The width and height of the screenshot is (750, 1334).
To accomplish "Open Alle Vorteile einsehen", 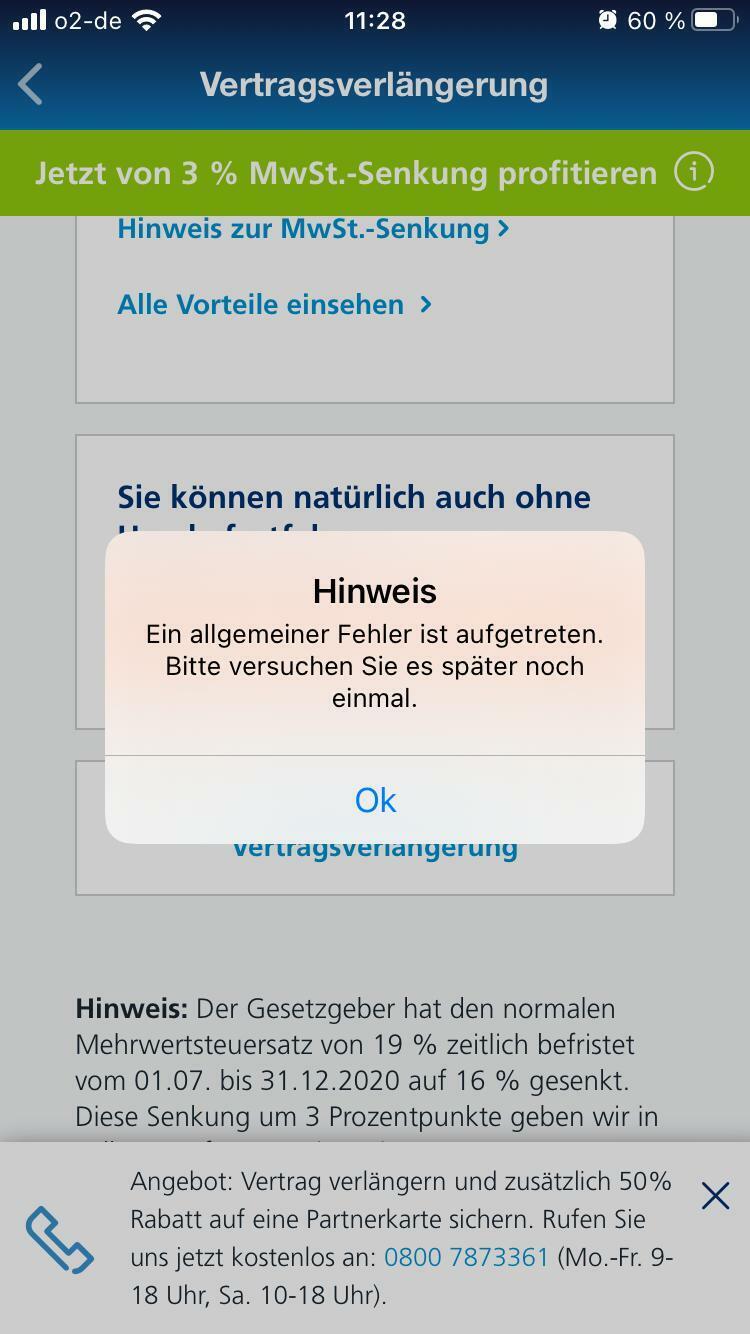I will [x=274, y=304].
